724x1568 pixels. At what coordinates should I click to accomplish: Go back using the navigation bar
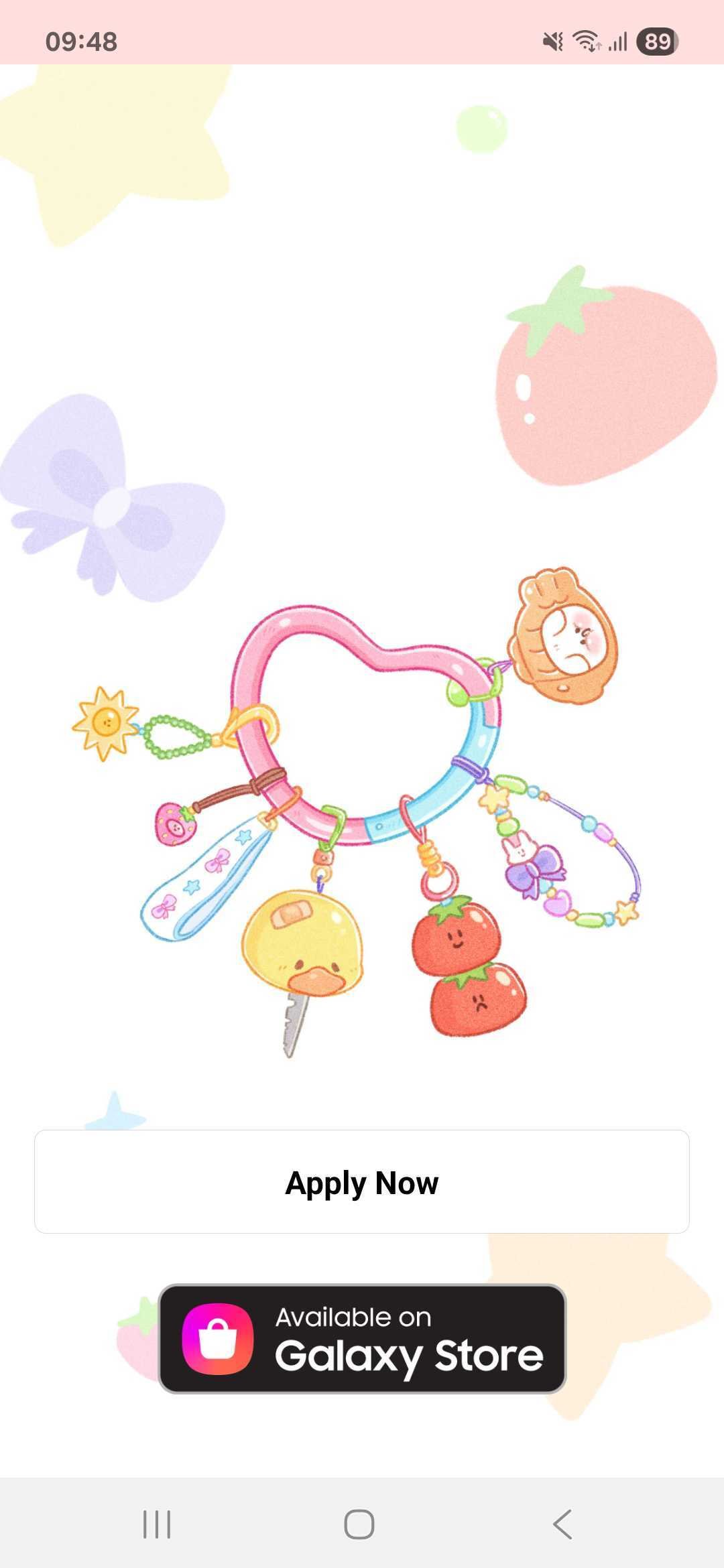(x=563, y=1524)
